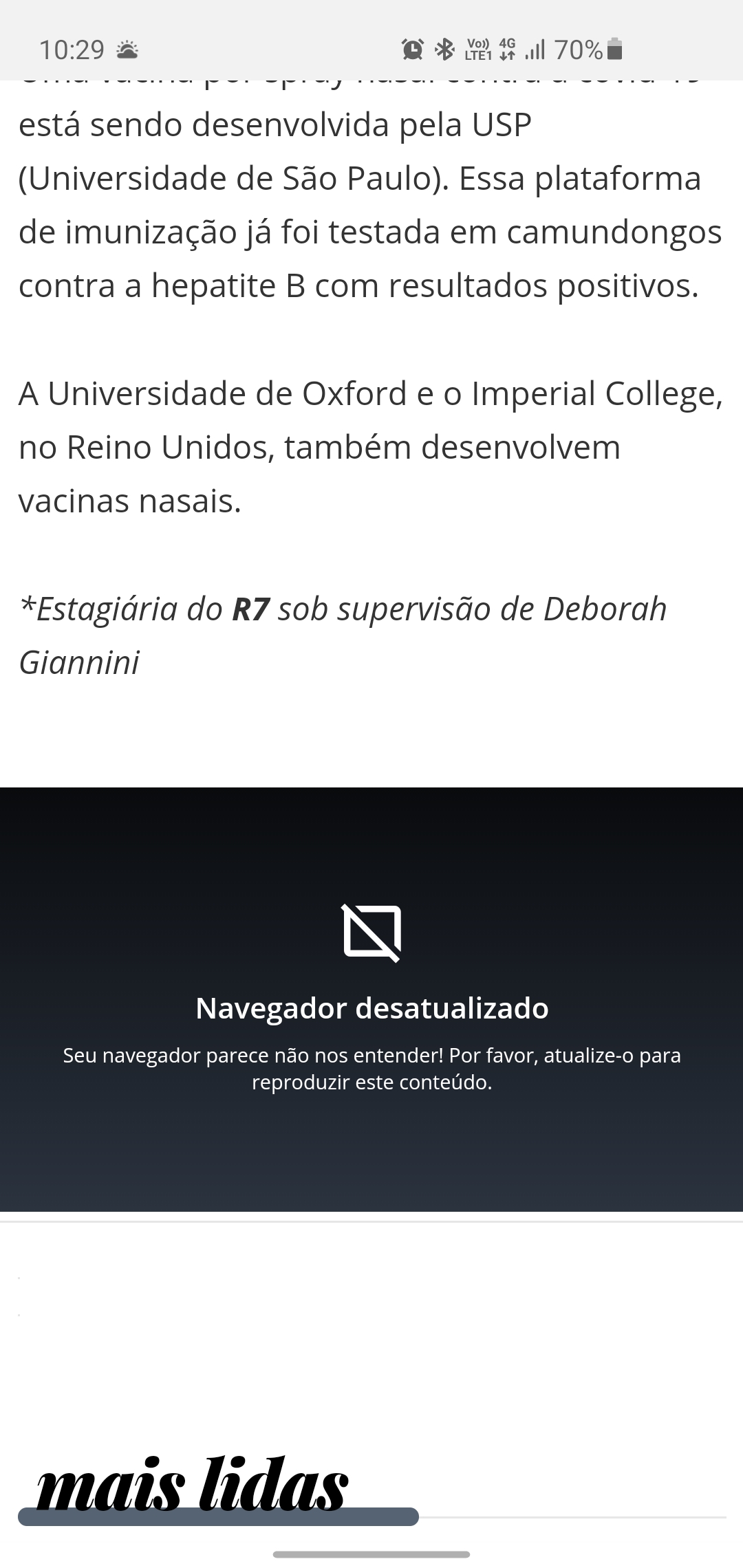Open the bold R7 link in the byline
Screen dimensions: 743x1568
coord(250,609)
